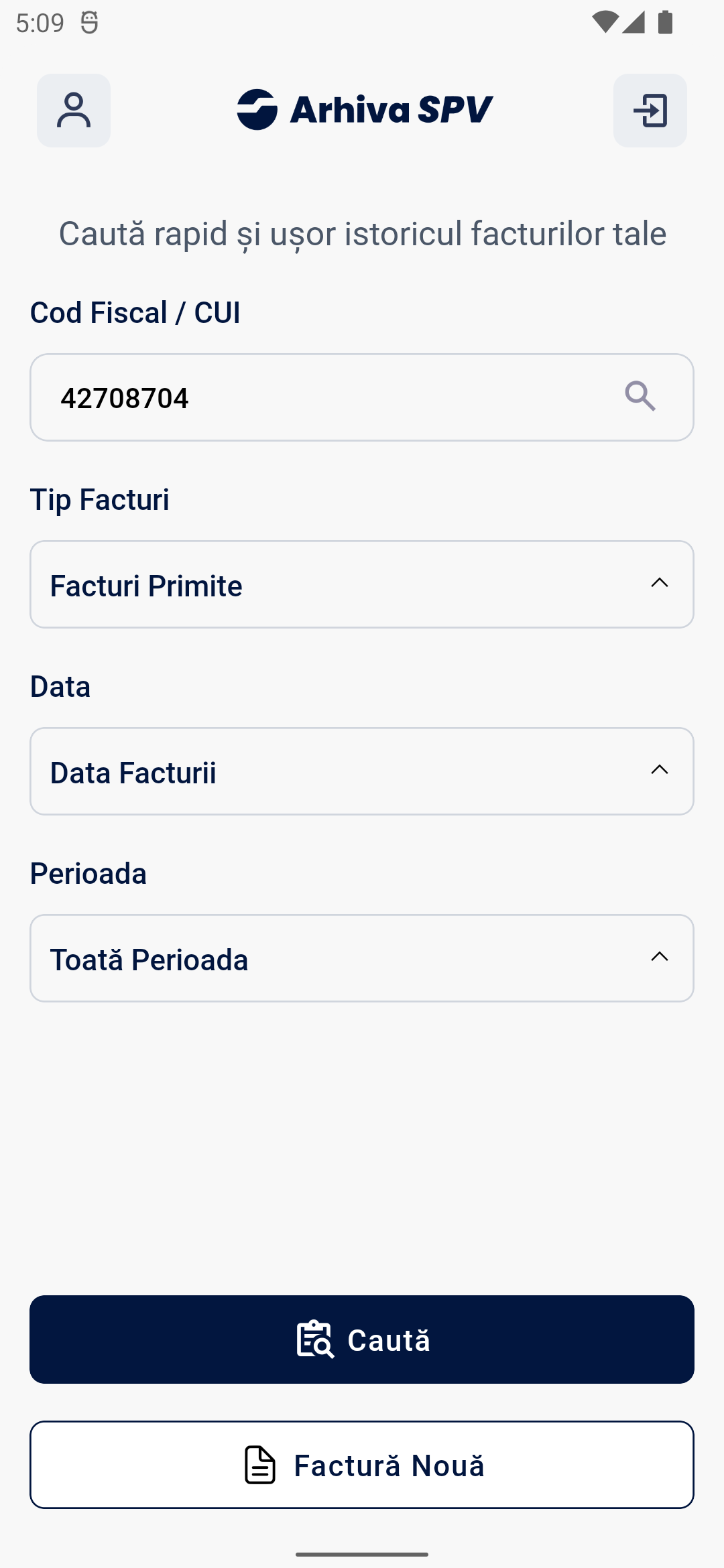Open the user profile icon

pos(74,111)
